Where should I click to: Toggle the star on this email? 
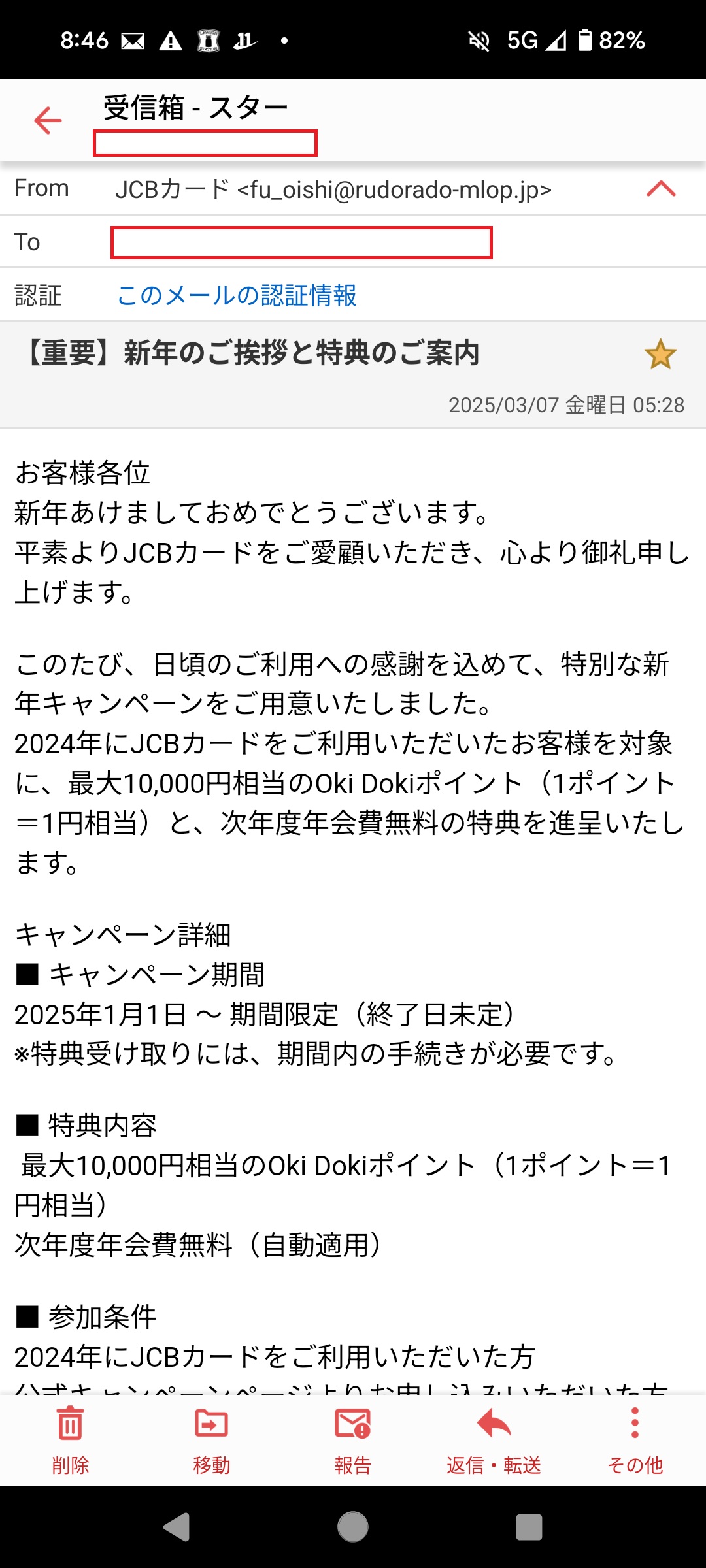pos(660,355)
